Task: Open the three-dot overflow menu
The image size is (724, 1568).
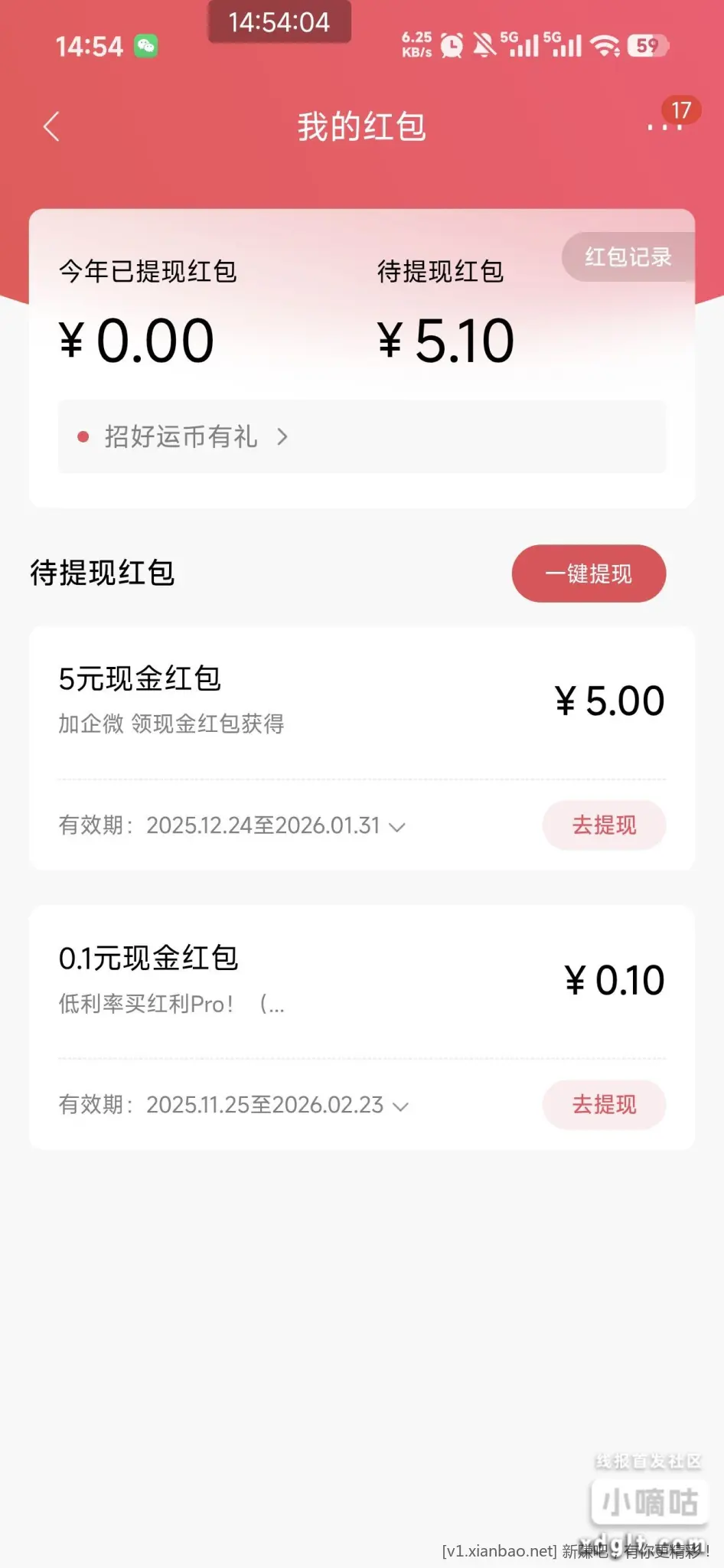Action: coord(664,127)
